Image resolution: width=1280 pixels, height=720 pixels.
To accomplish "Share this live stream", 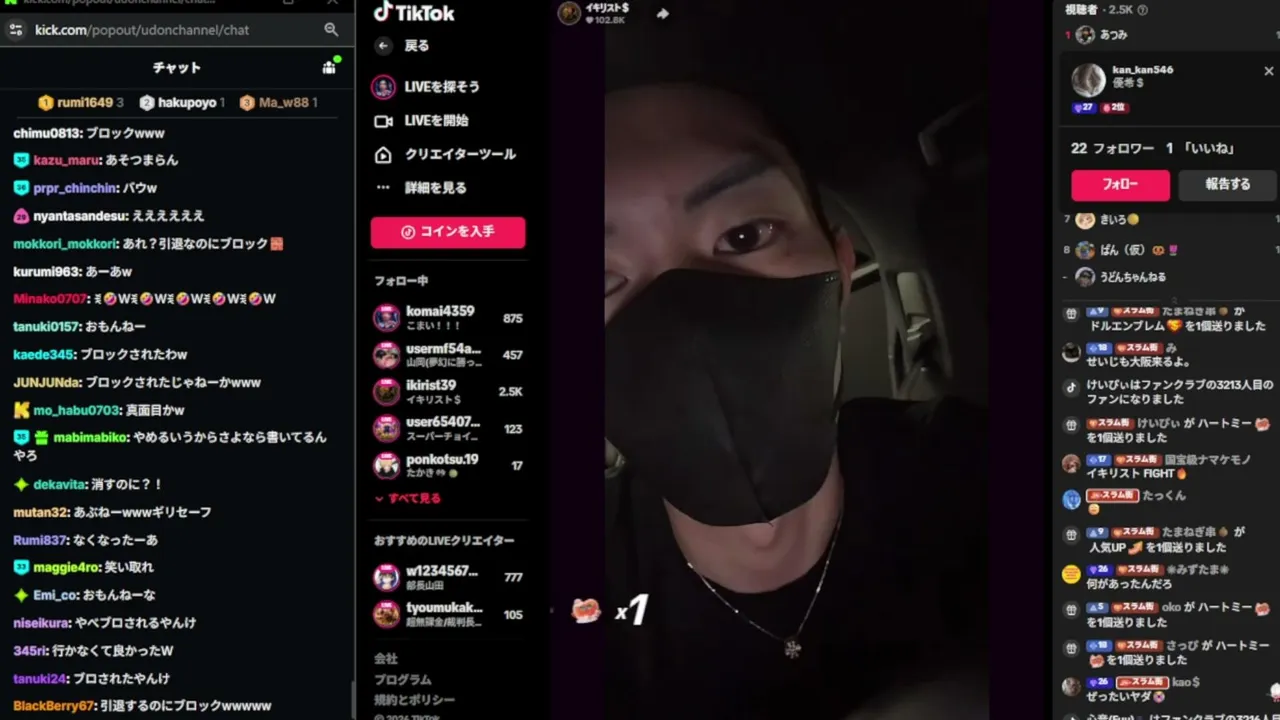I will click(662, 14).
